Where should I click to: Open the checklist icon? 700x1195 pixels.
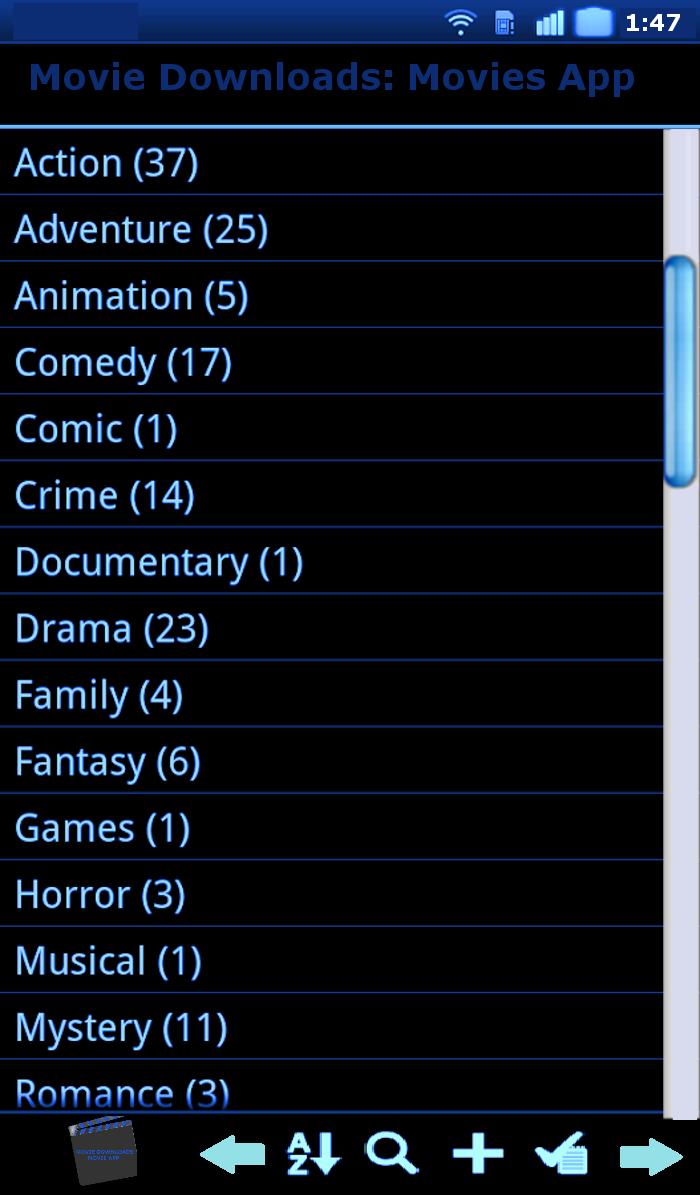[561, 1155]
